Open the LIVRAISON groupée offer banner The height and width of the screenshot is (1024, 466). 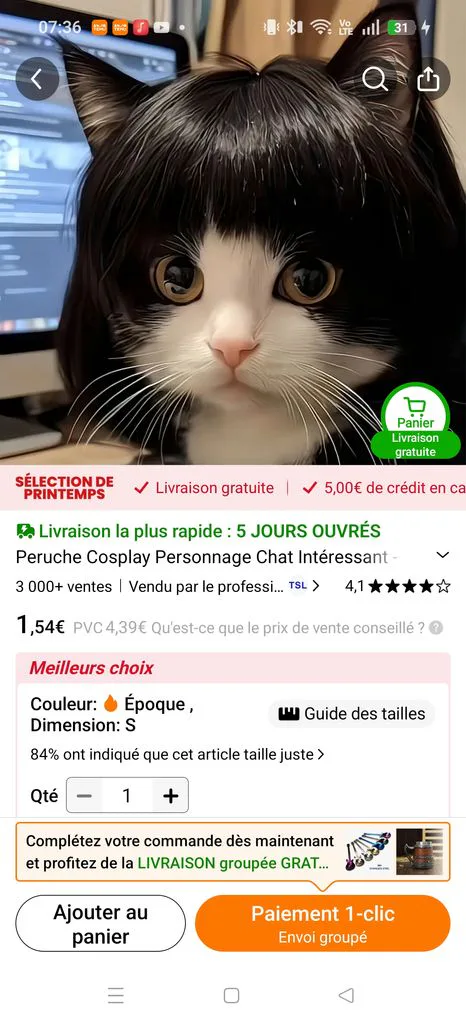233,852
